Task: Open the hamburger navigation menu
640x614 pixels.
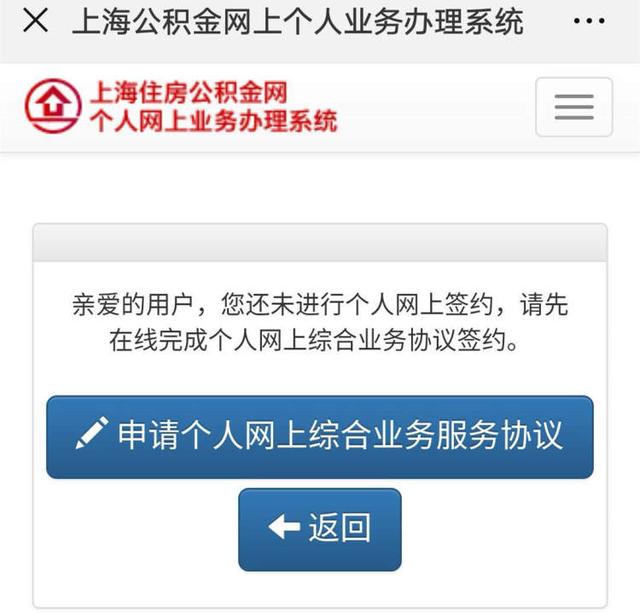Action: pyautogui.click(x=574, y=107)
